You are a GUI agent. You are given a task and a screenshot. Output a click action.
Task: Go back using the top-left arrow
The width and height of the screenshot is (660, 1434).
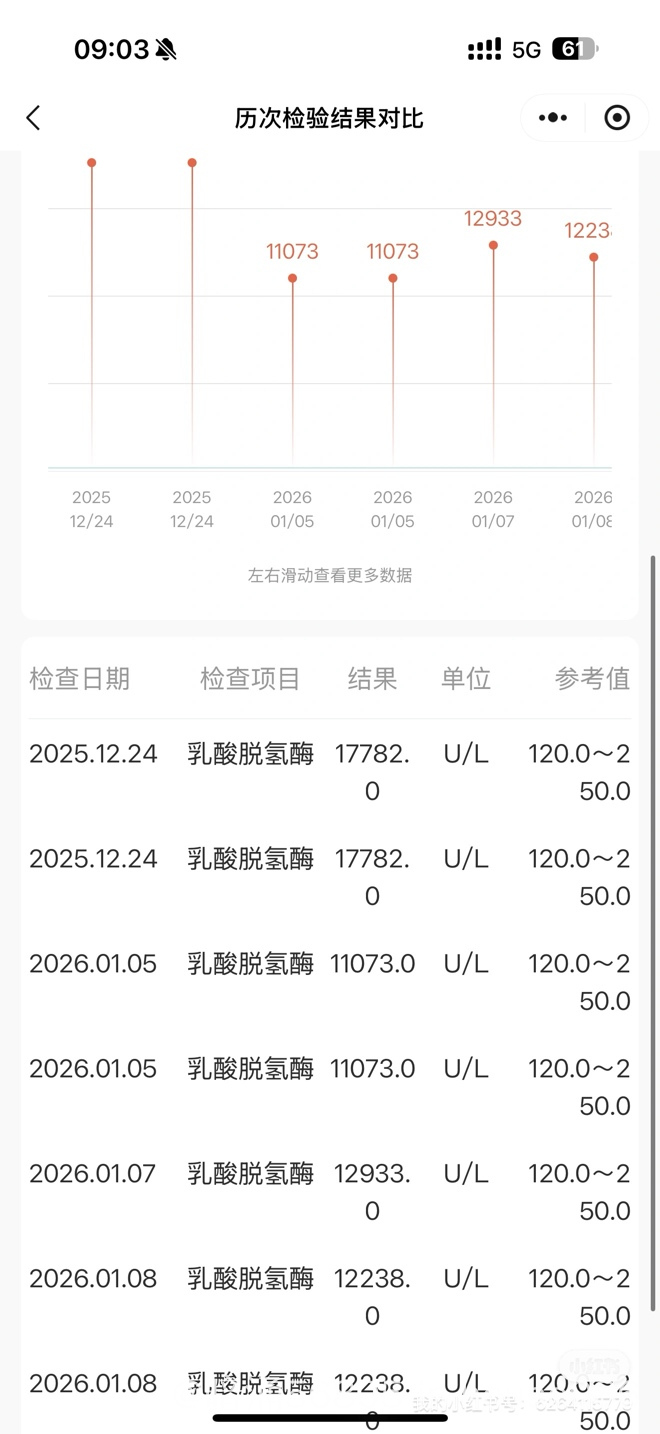pyautogui.click(x=33, y=118)
